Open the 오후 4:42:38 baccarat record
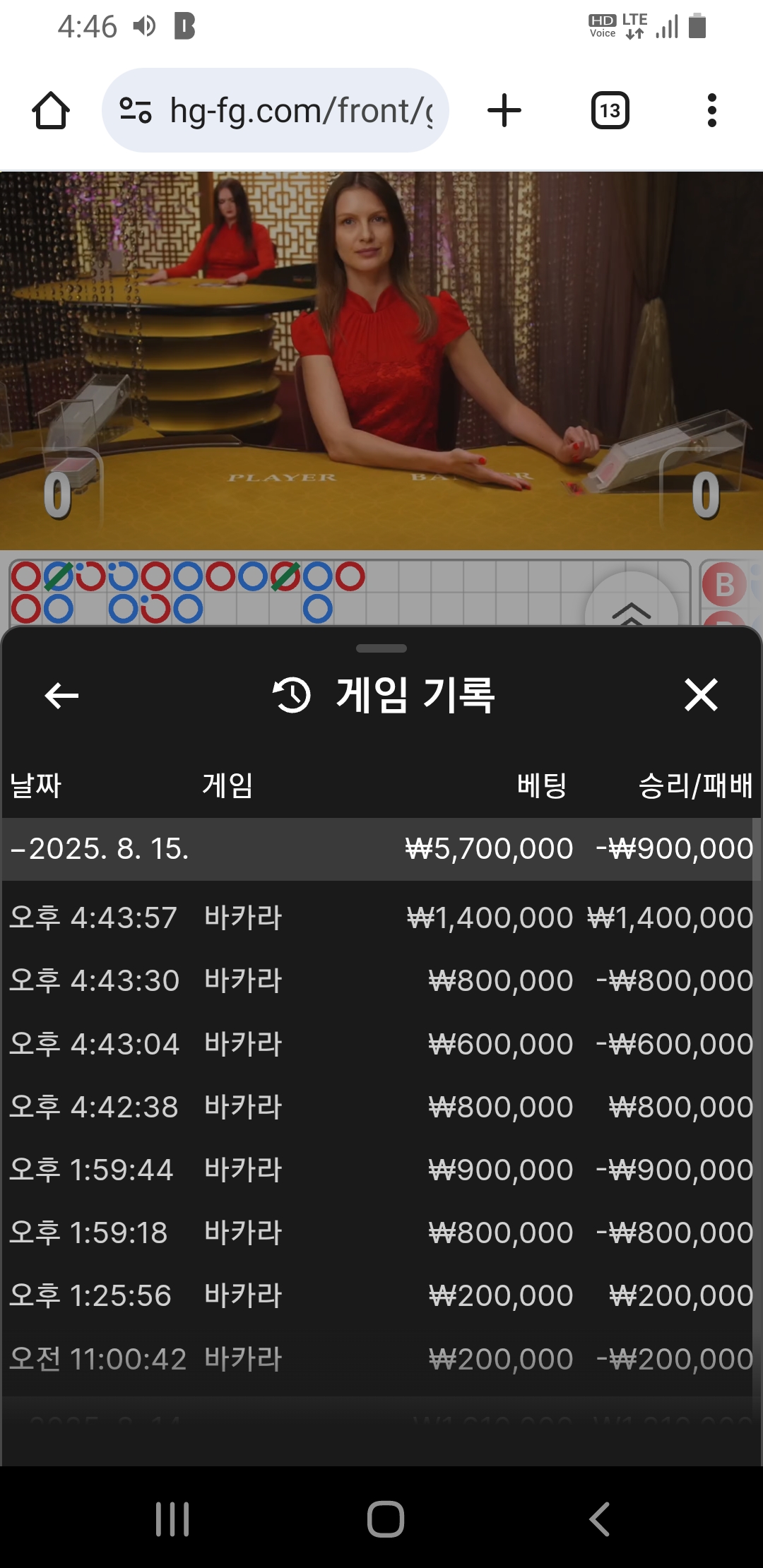The image size is (763, 1568). 381,1107
